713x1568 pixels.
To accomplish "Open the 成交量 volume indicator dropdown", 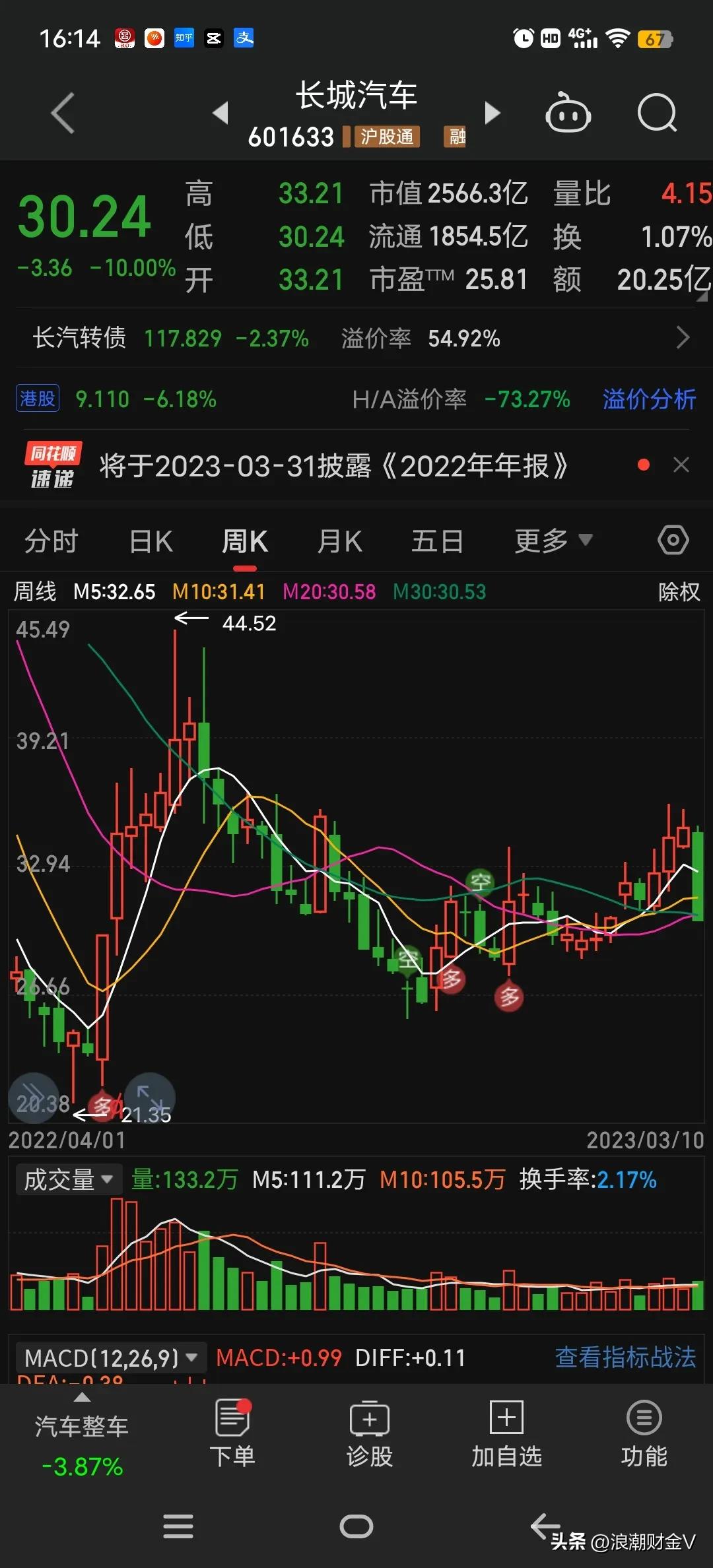I will (67, 1179).
